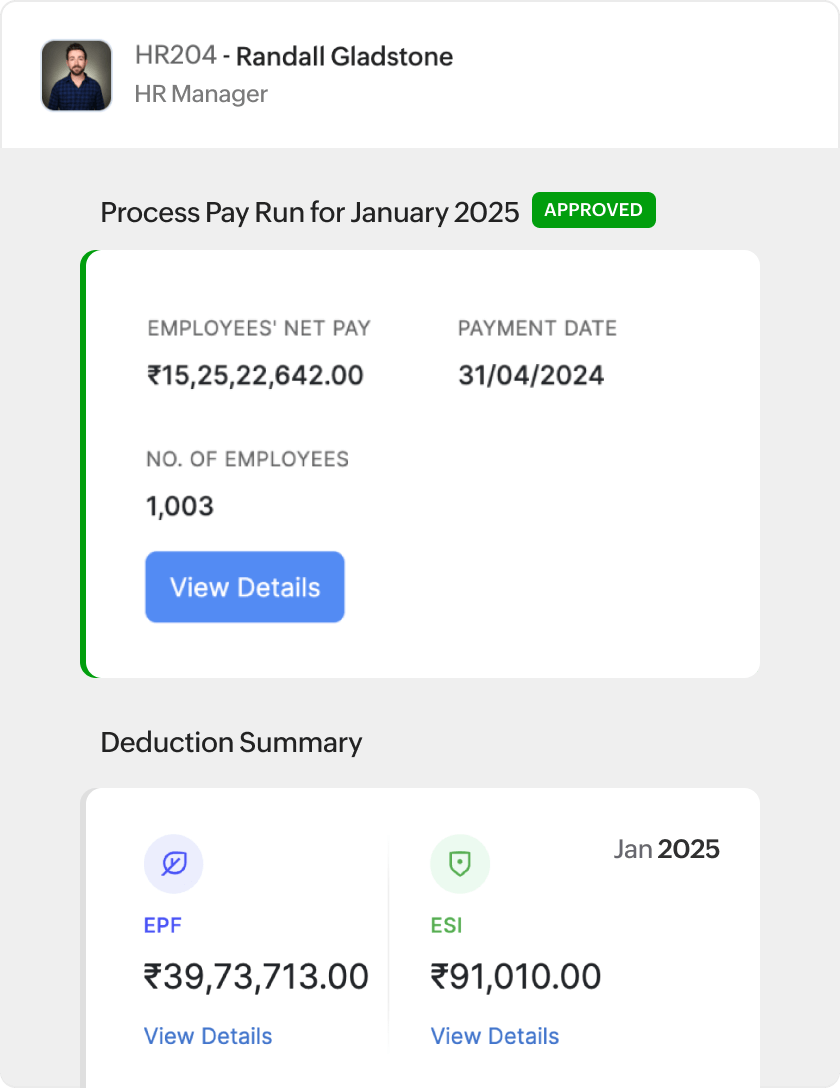Click View Details on the pay run
Viewport: 840px width, 1089px height.
pyautogui.click(x=244, y=587)
